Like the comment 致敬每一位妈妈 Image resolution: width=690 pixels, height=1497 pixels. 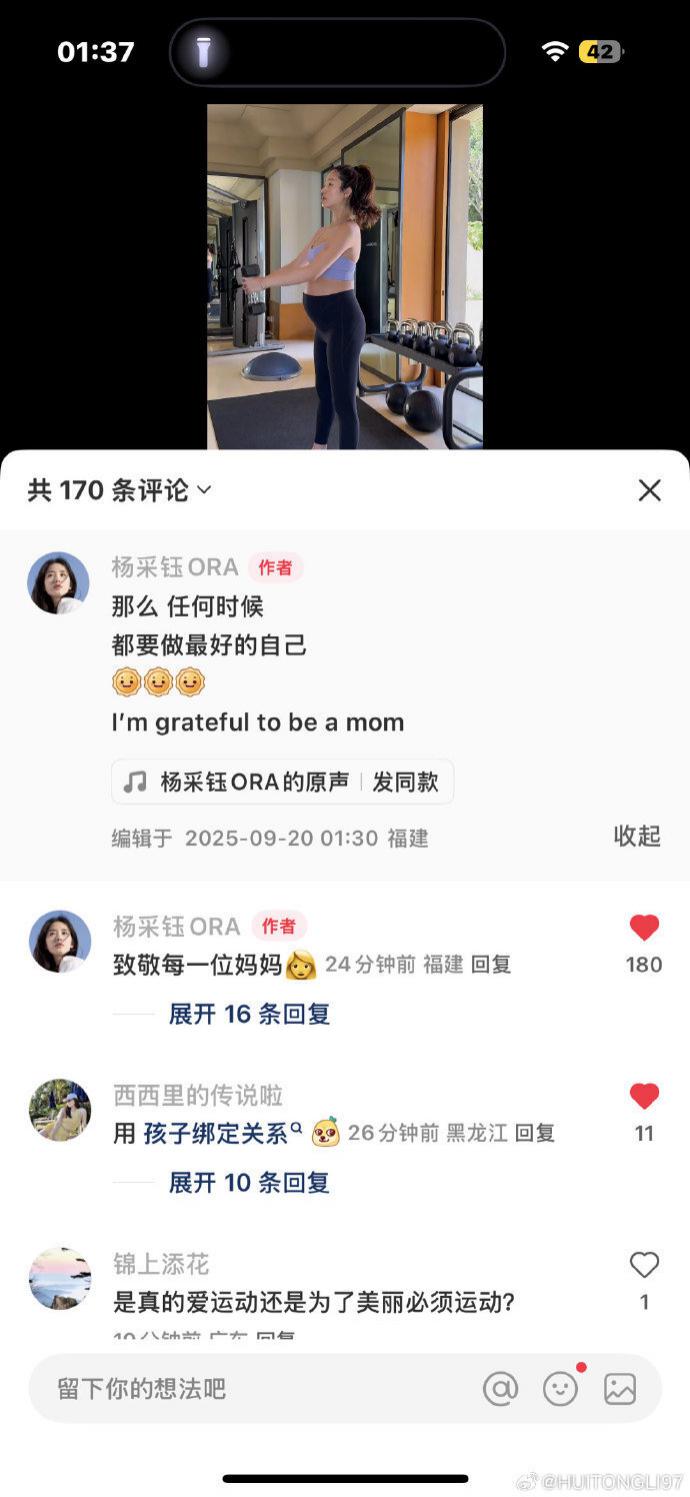(644, 928)
